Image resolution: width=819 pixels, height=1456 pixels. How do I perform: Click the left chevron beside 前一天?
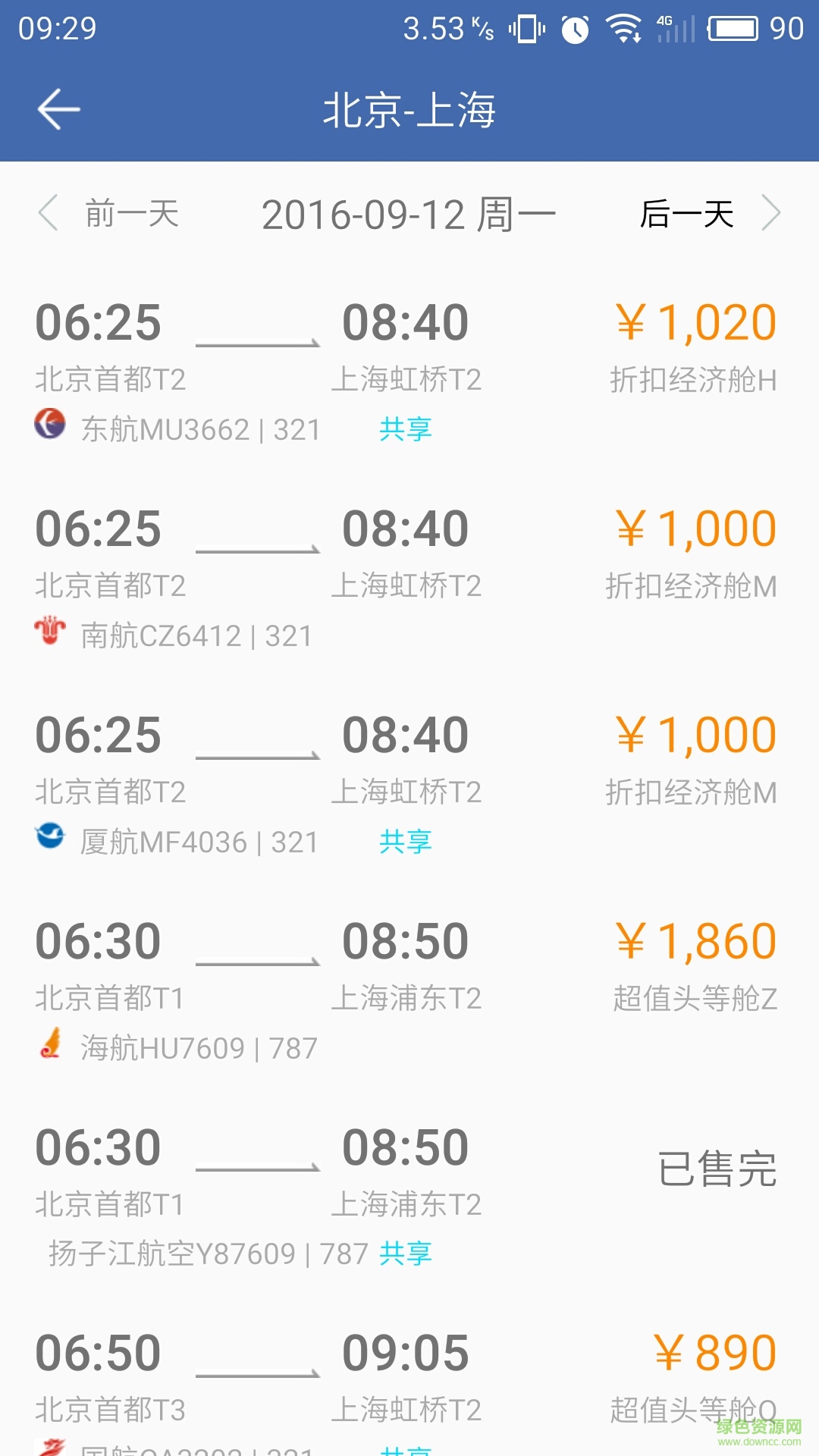tap(49, 215)
